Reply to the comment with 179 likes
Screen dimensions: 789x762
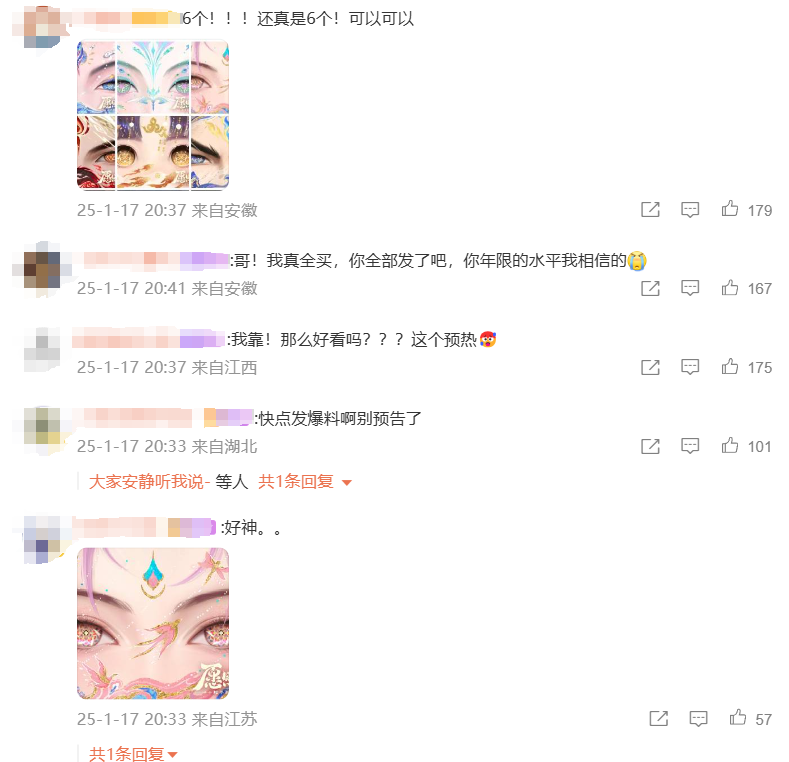[x=690, y=210]
